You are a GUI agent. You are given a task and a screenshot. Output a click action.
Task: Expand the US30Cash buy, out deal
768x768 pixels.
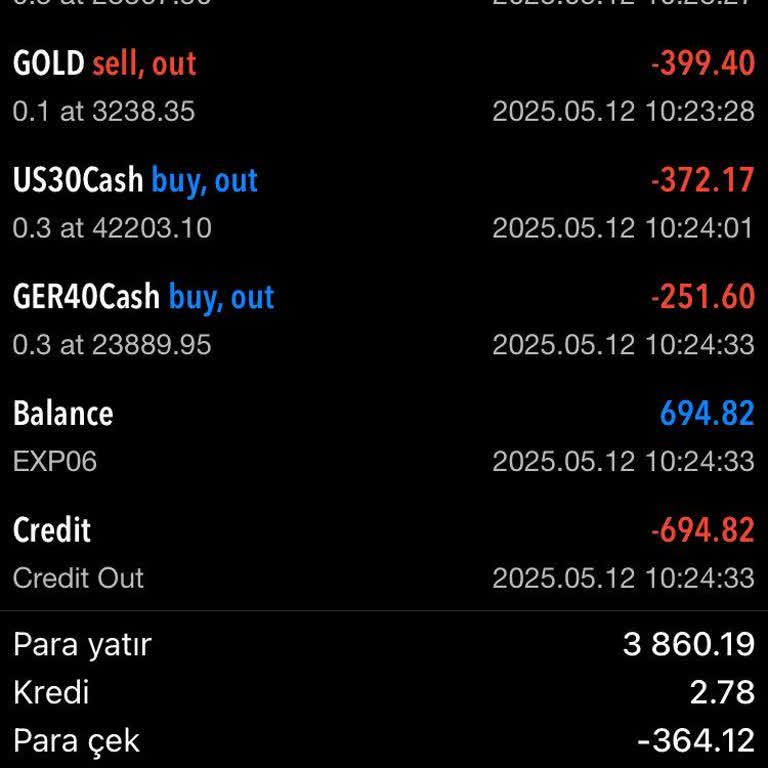[383, 203]
